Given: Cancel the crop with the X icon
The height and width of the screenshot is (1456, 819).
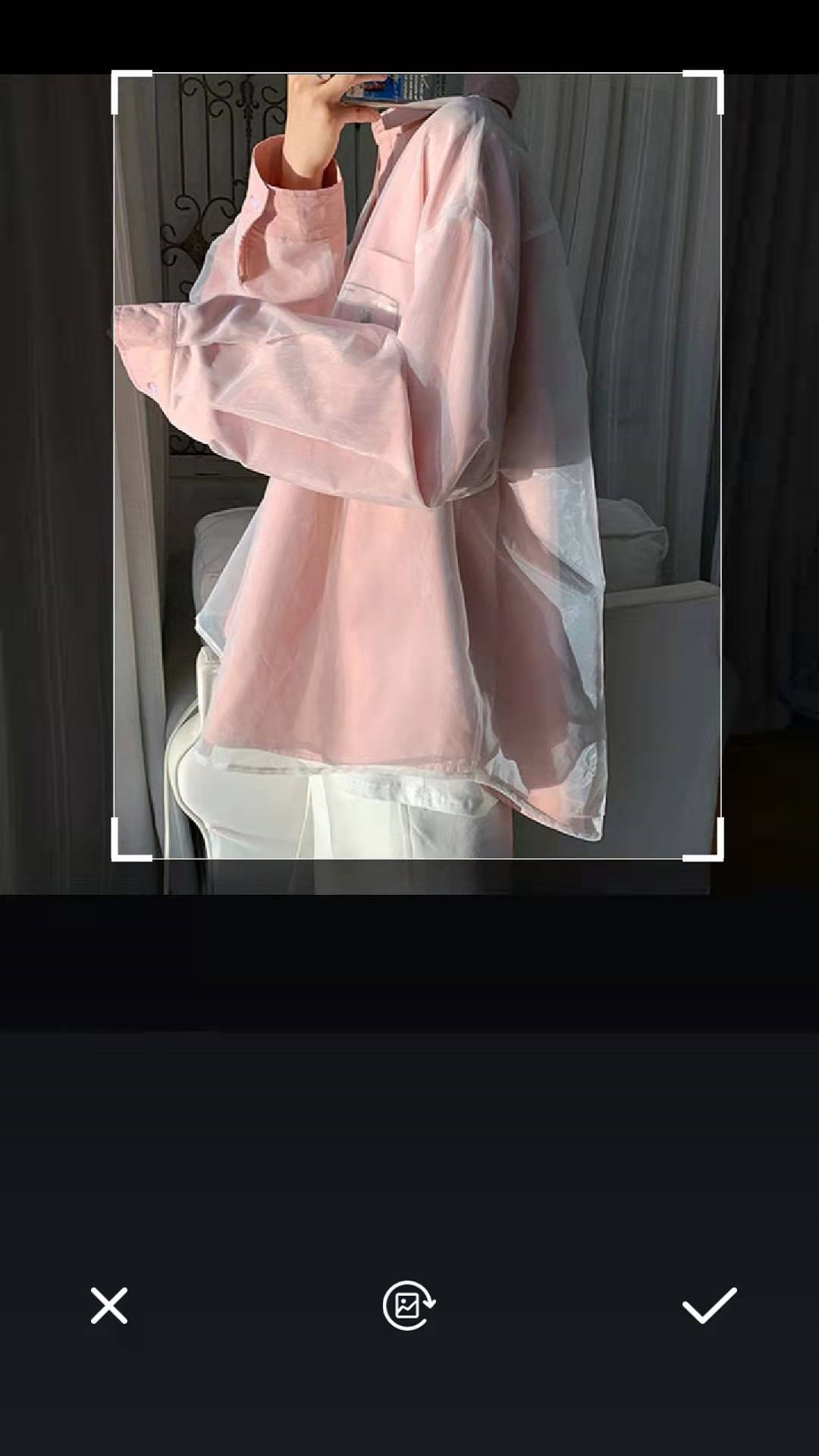Looking at the screenshot, I should click(109, 1305).
